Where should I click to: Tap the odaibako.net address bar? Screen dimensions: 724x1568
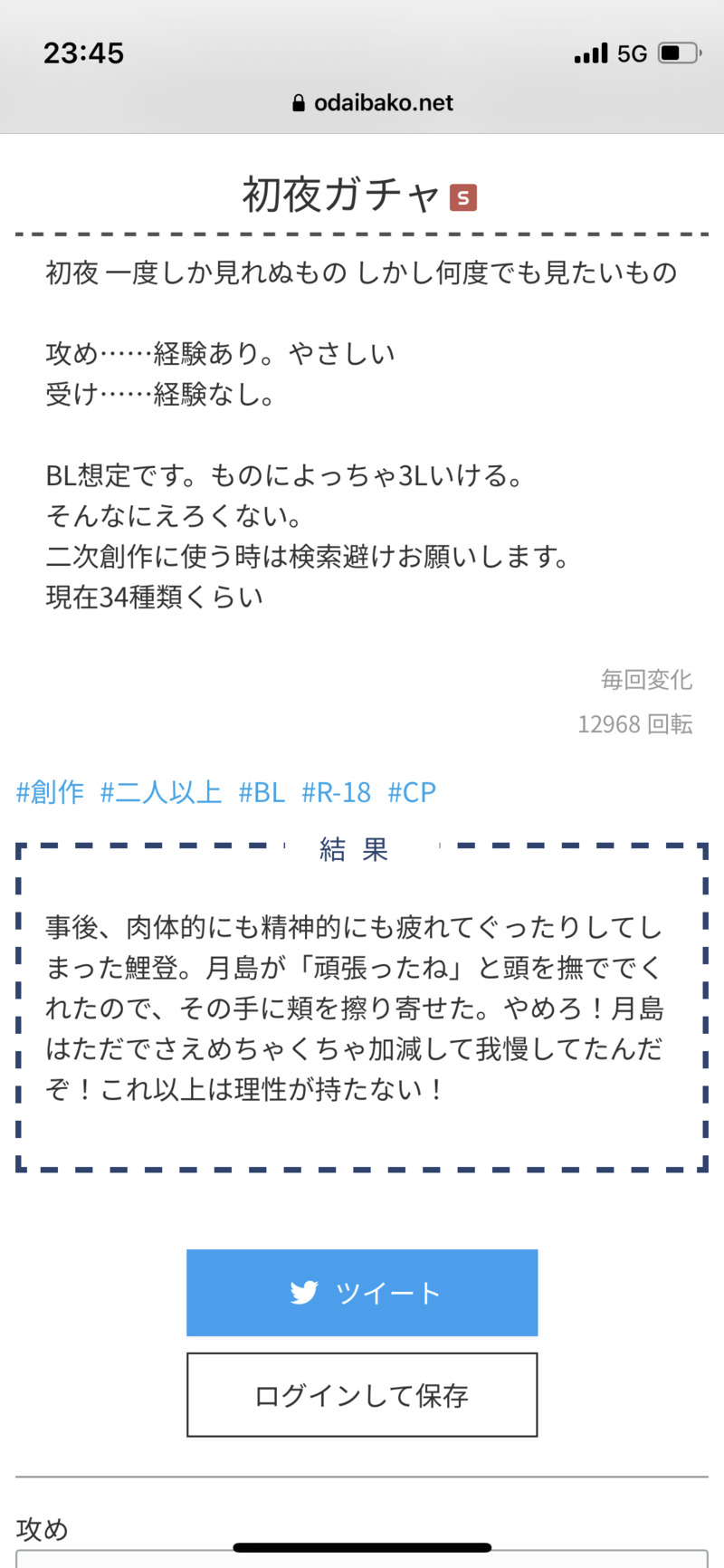373,103
